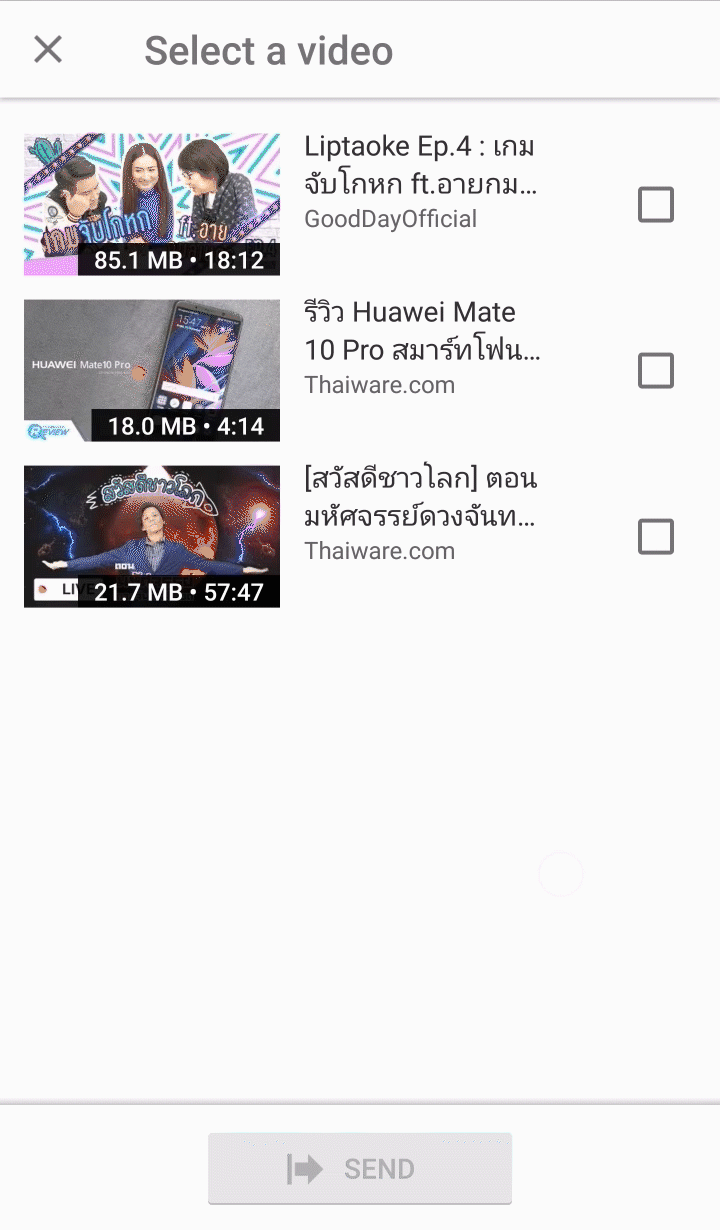Tick the checkbox for the 57:47 Thaiware video

656,537
